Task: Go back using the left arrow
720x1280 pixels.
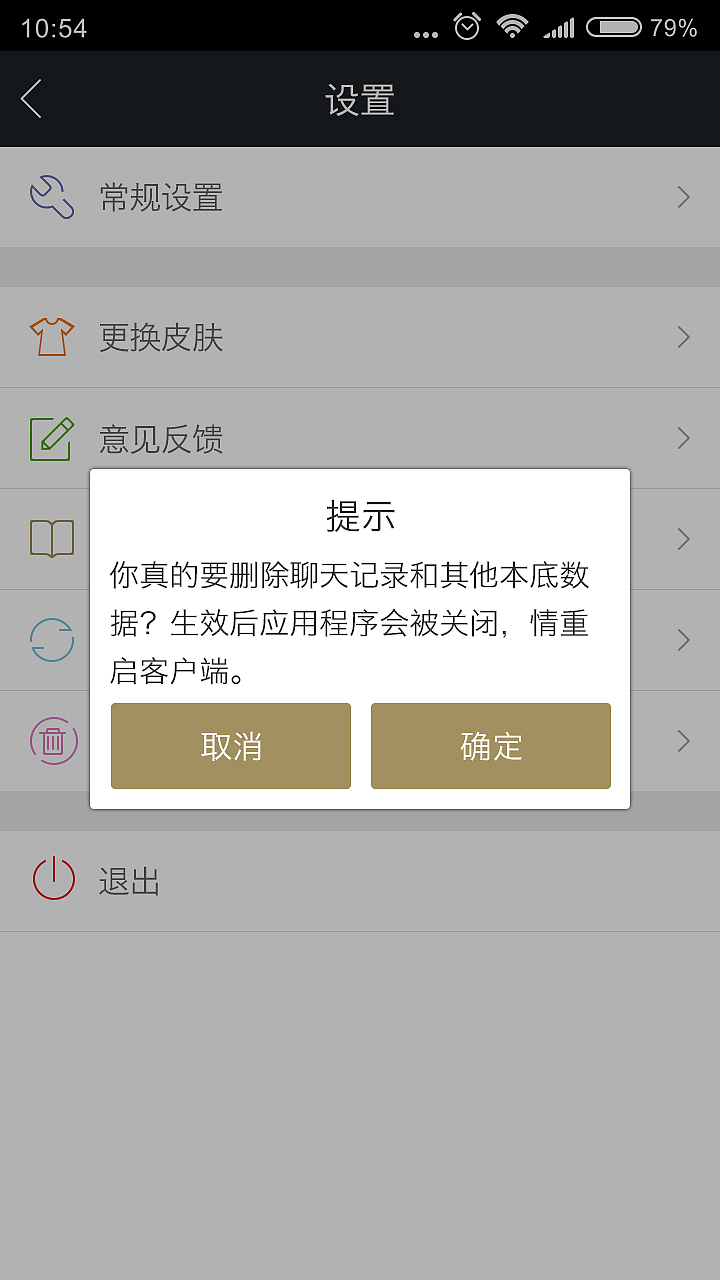Action: click(x=30, y=99)
